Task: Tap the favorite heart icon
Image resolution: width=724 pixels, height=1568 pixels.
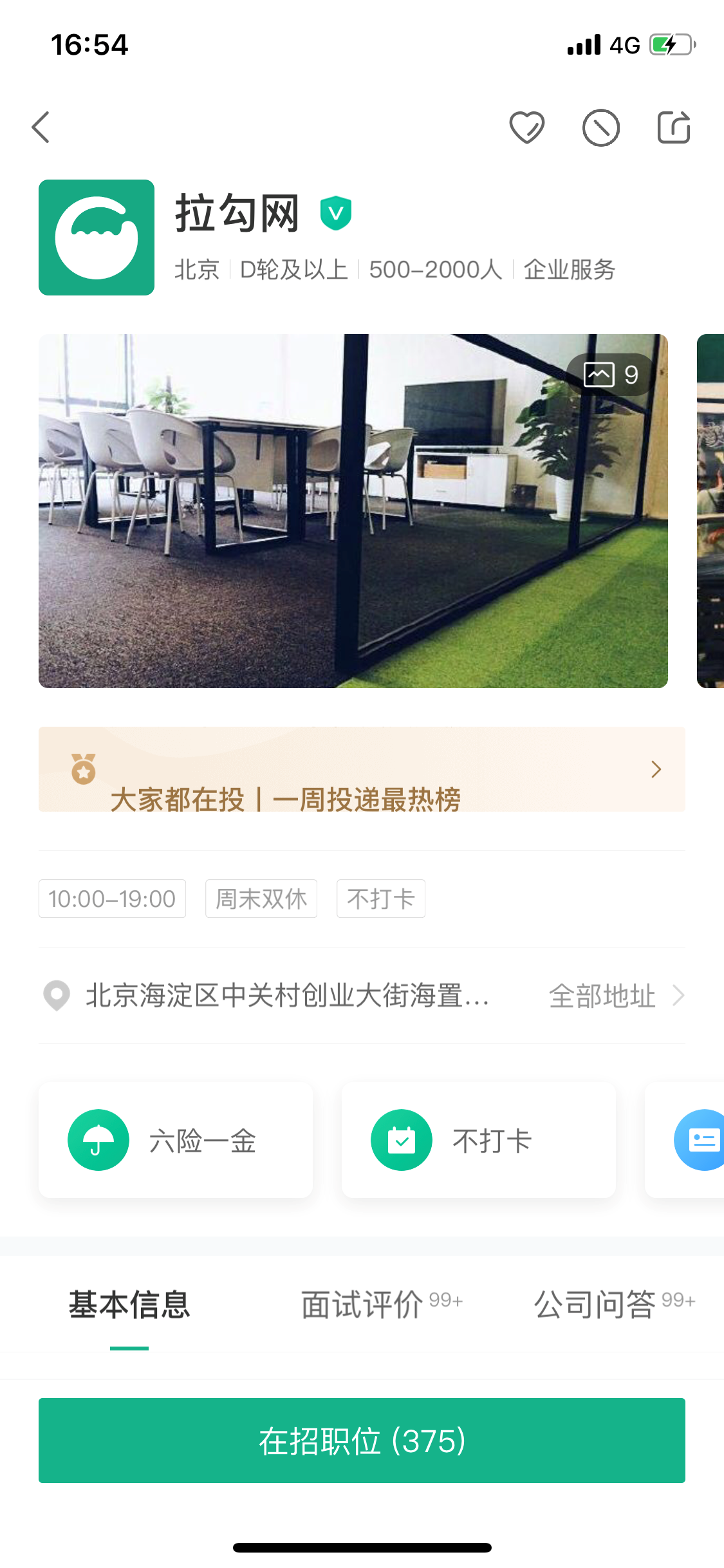Action: [528, 127]
